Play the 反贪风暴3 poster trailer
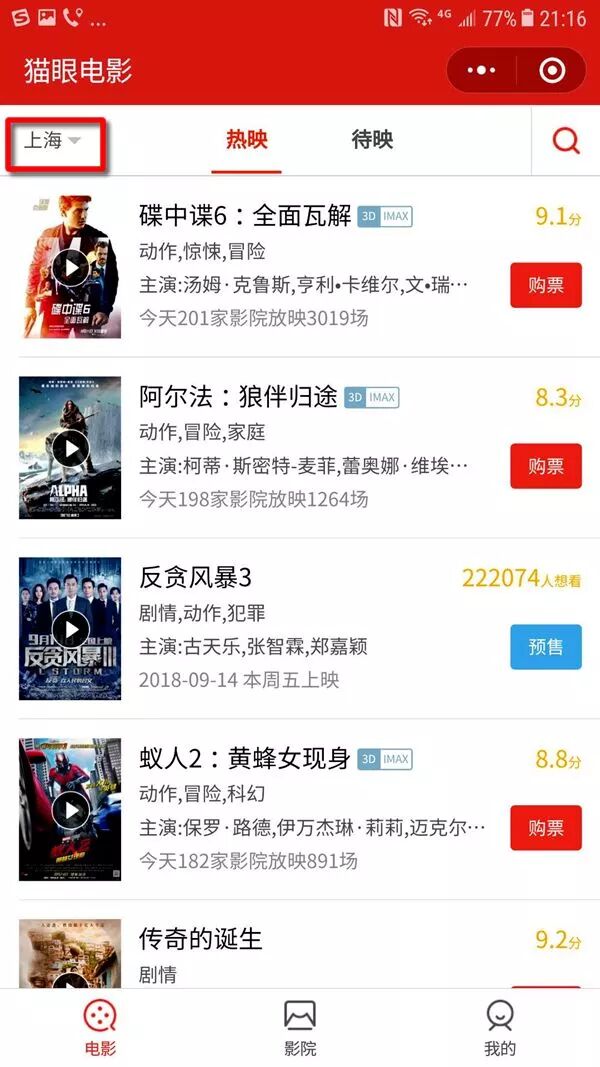The image size is (600, 1067). (x=70, y=629)
